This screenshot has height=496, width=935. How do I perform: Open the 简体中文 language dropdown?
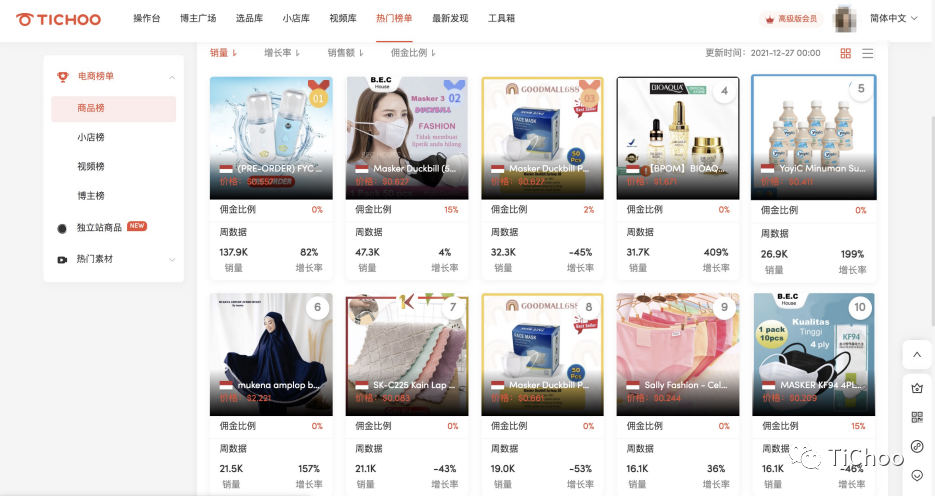(893, 18)
